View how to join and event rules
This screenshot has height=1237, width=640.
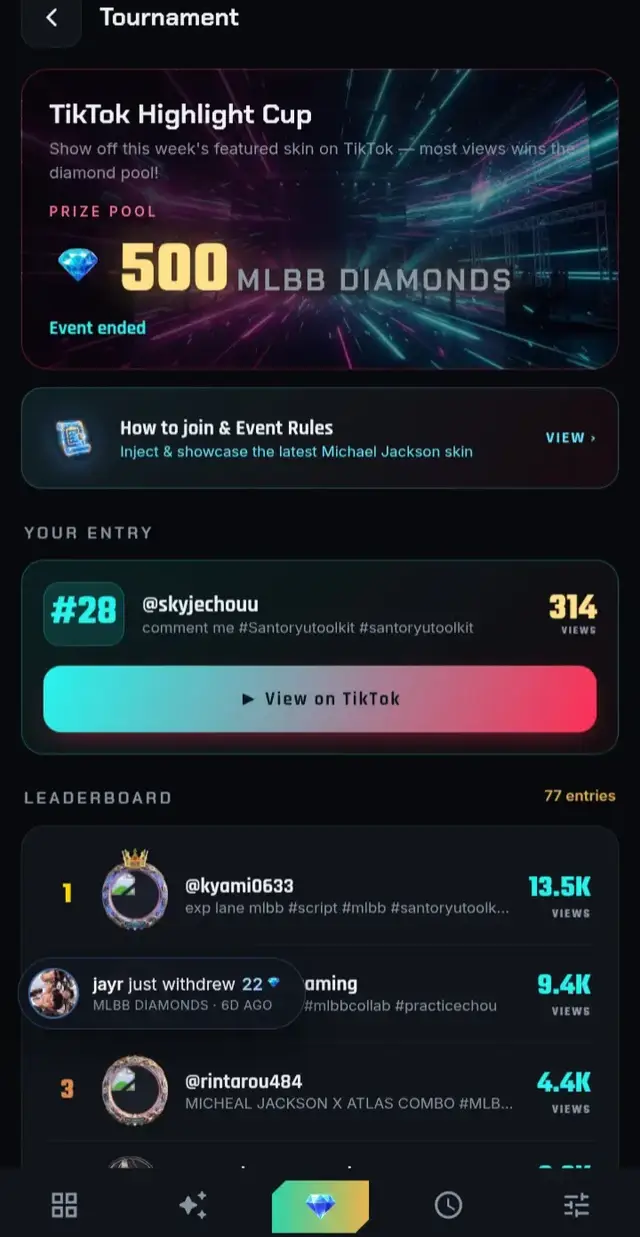320,438
